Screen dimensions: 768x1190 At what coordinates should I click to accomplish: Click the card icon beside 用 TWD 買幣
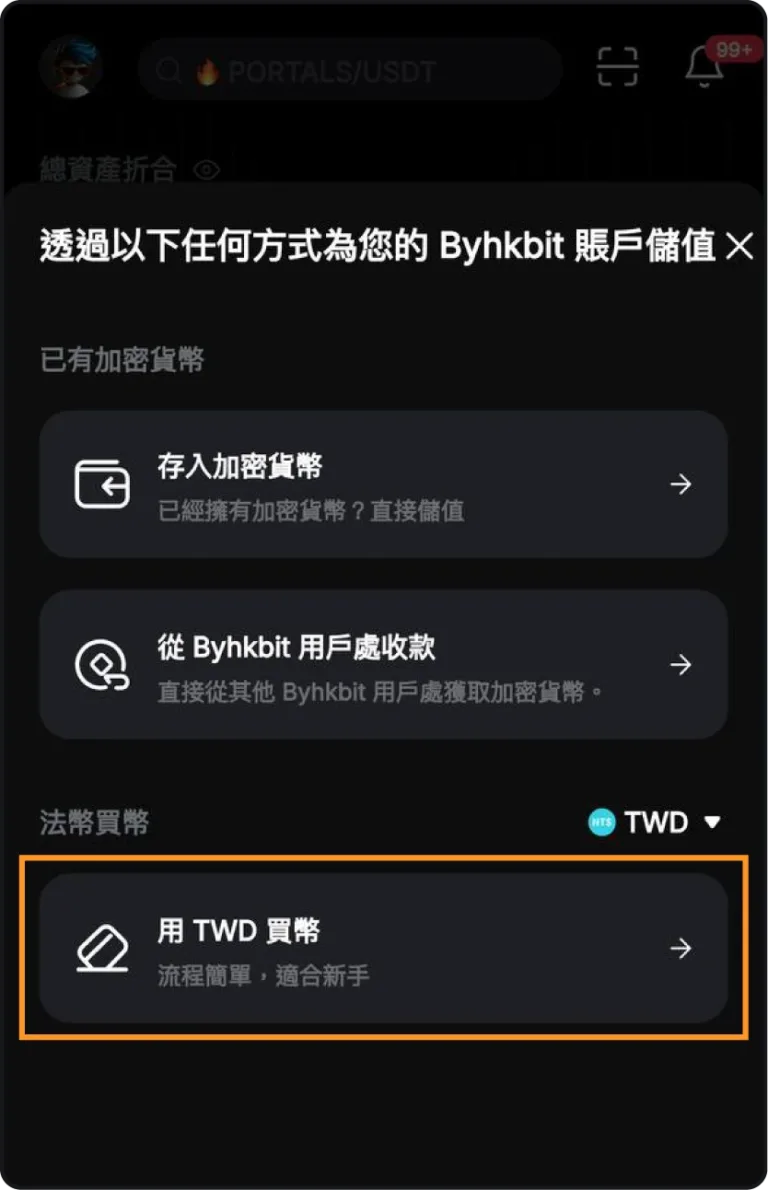click(x=101, y=947)
